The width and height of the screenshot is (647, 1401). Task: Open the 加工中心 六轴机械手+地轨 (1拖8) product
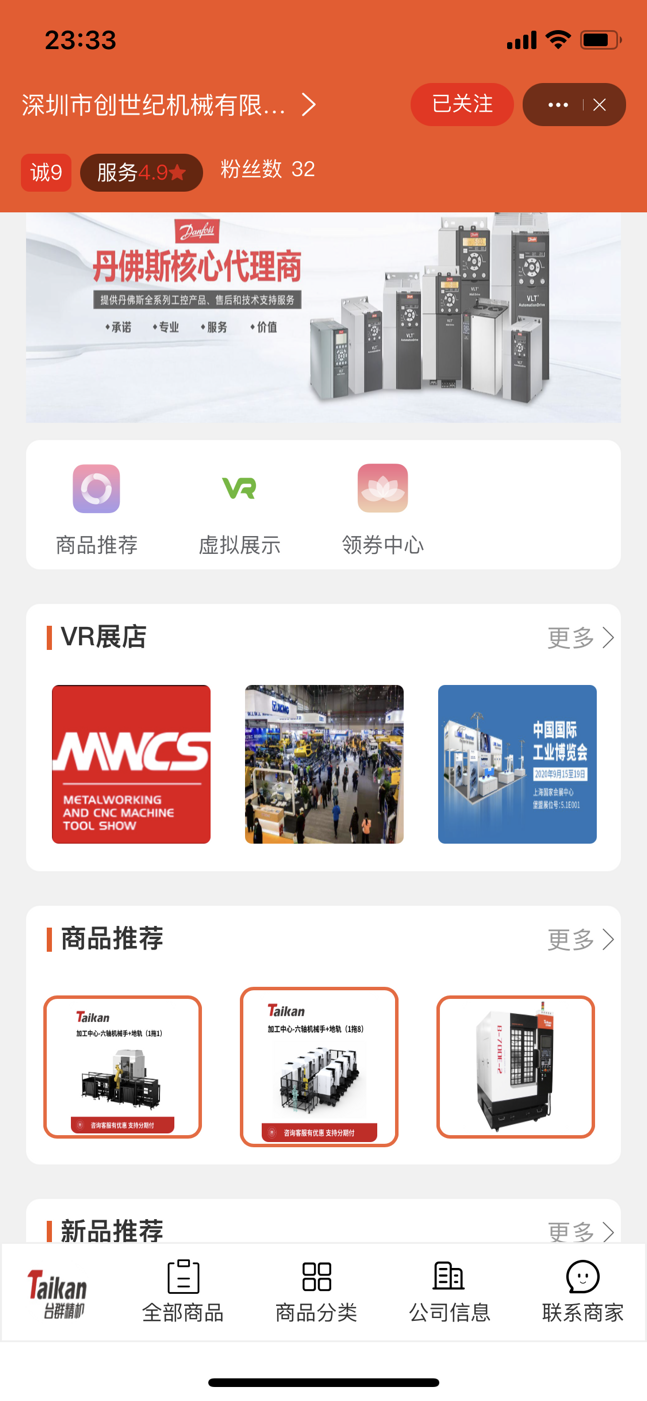pyautogui.click(x=319, y=1067)
